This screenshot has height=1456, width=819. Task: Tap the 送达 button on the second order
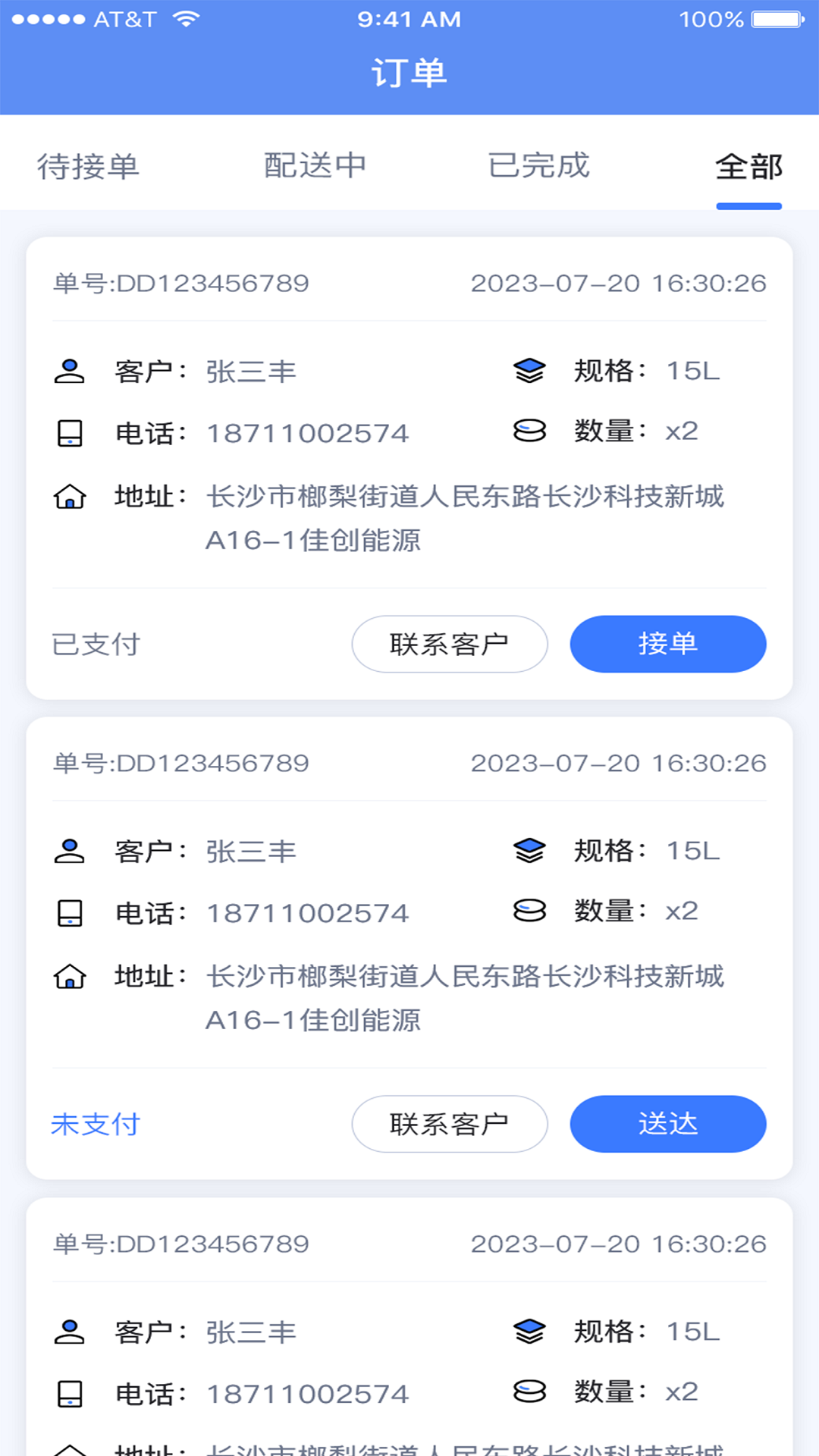668,1124
